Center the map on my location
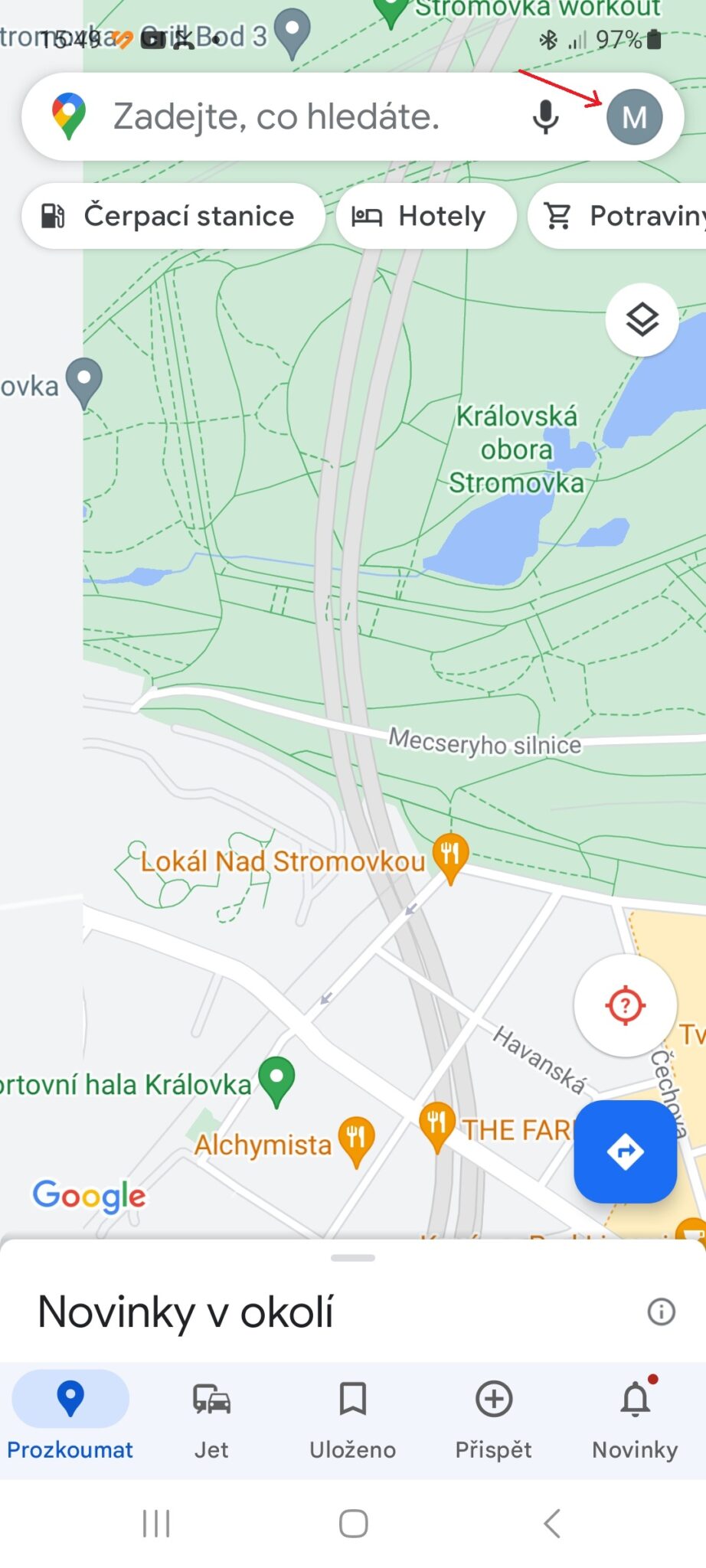This screenshot has height=1568, width=706. pos(625,1005)
